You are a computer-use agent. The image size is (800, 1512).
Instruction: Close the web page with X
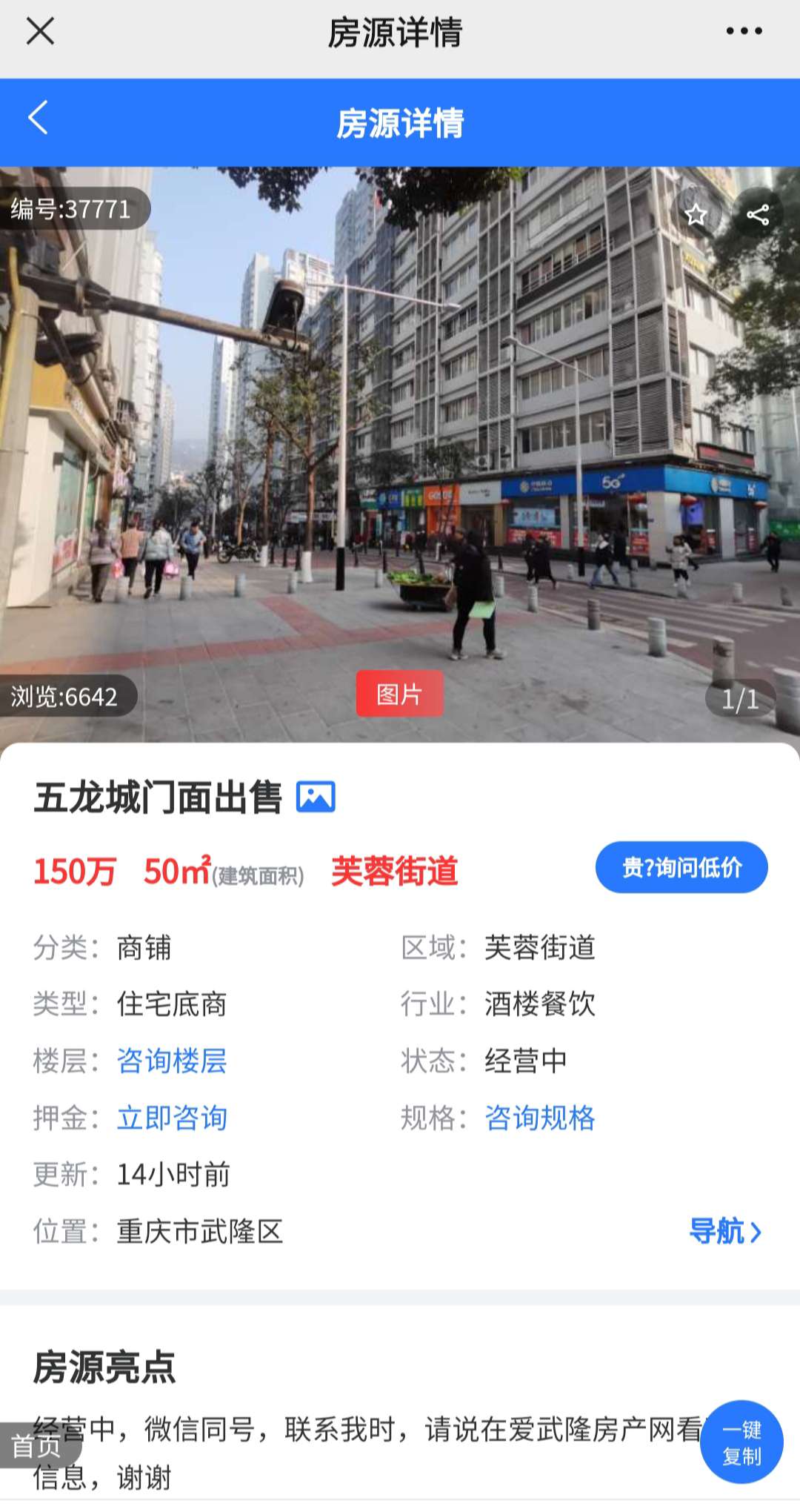click(40, 31)
